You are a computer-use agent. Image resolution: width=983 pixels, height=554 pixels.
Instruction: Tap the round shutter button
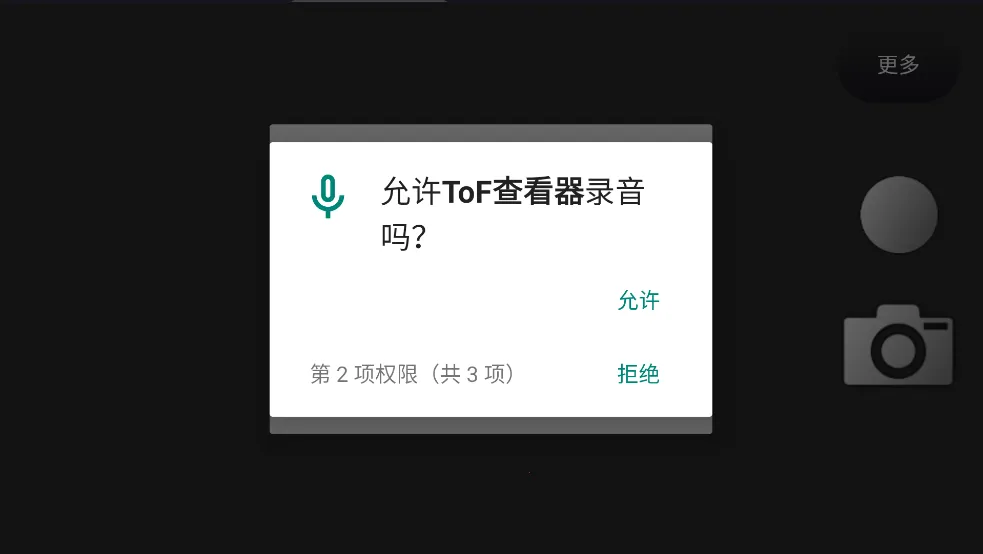(x=898, y=214)
